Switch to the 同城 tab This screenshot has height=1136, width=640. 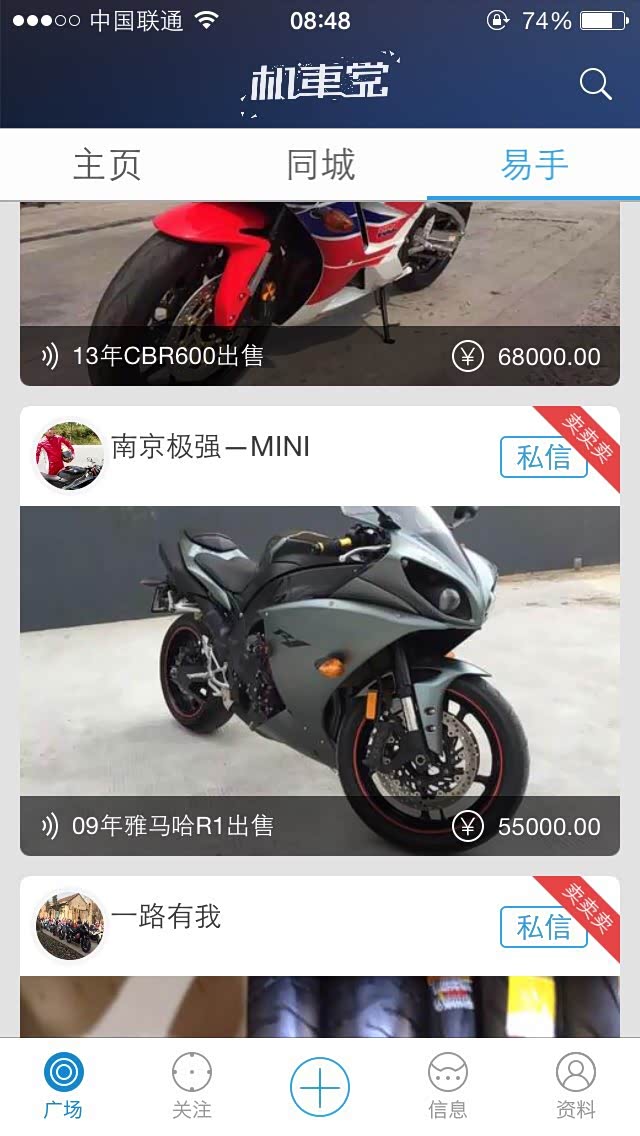320,165
